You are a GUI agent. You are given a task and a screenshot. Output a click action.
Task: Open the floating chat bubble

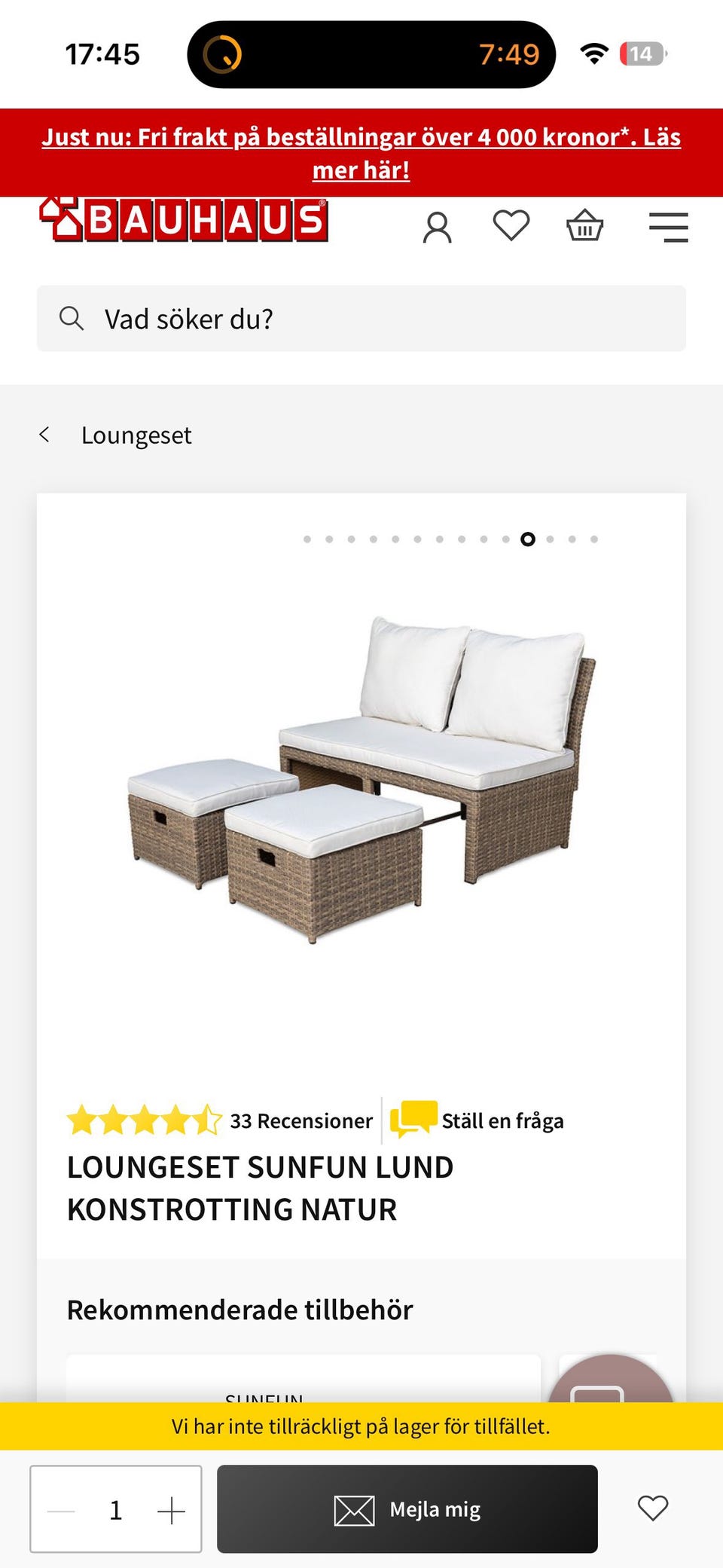(x=612, y=1383)
